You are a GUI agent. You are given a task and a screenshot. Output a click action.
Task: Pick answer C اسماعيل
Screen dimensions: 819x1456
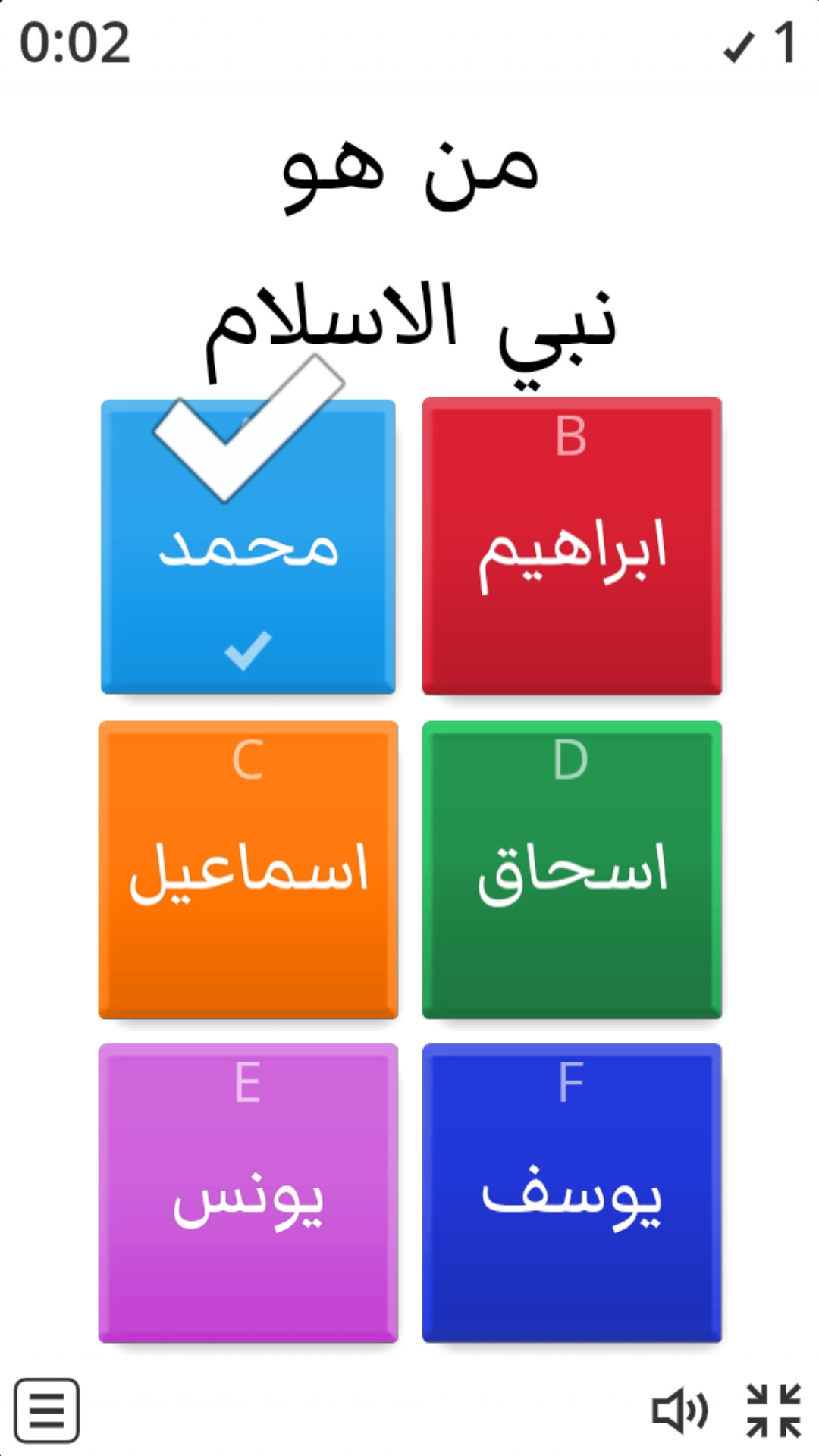click(248, 870)
